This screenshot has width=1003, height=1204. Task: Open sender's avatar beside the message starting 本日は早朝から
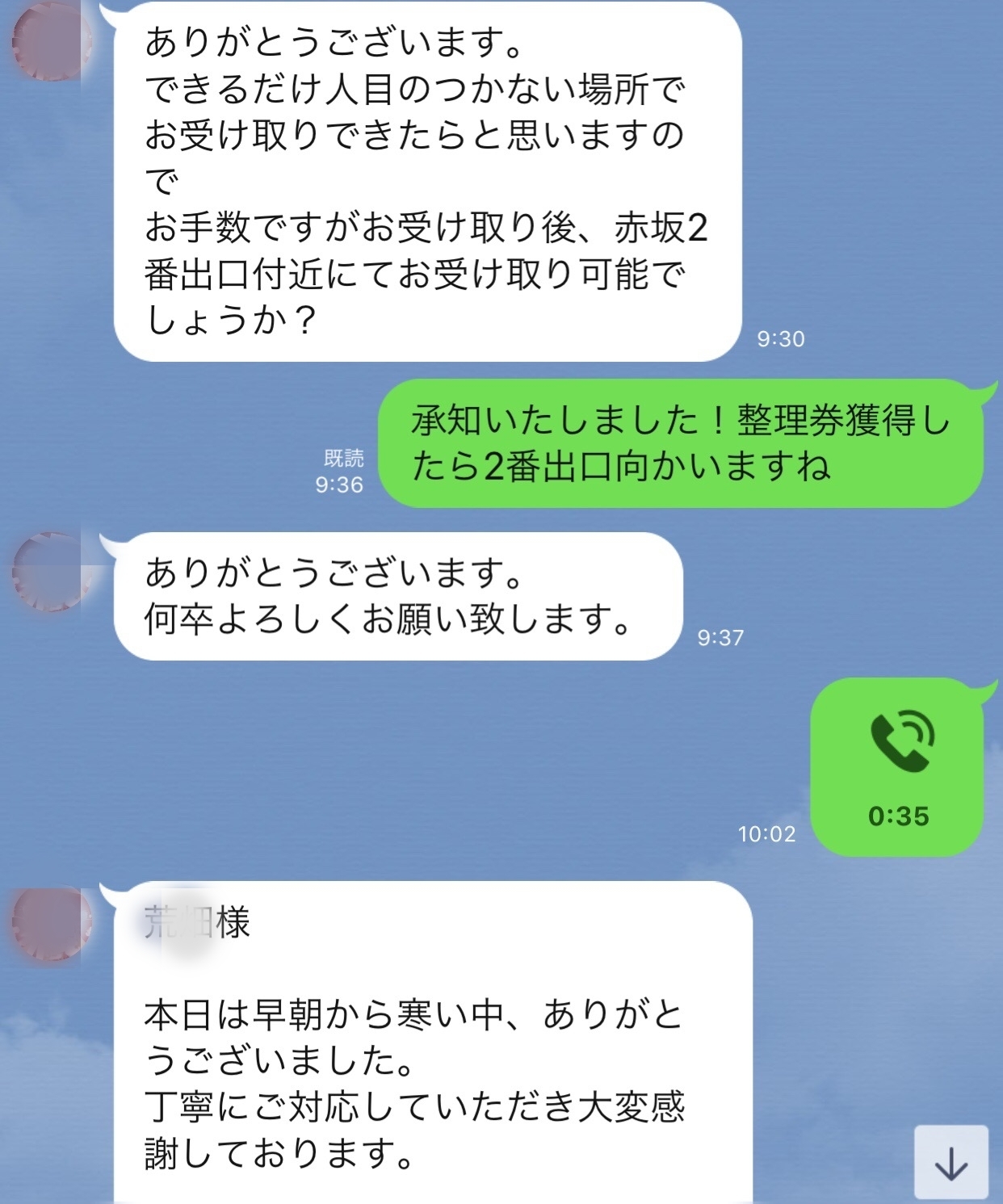coord(52,922)
